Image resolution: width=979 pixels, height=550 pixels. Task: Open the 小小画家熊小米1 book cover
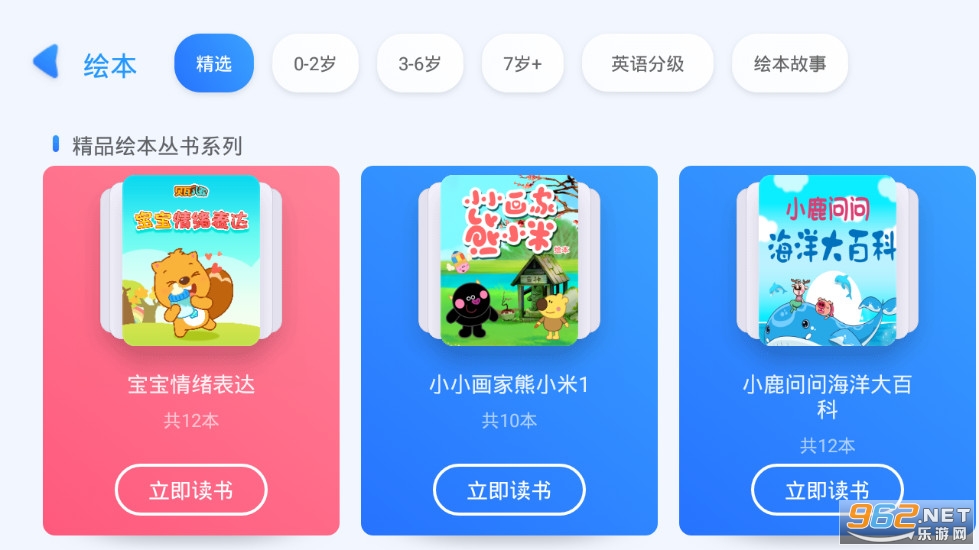click(x=509, y=261)
